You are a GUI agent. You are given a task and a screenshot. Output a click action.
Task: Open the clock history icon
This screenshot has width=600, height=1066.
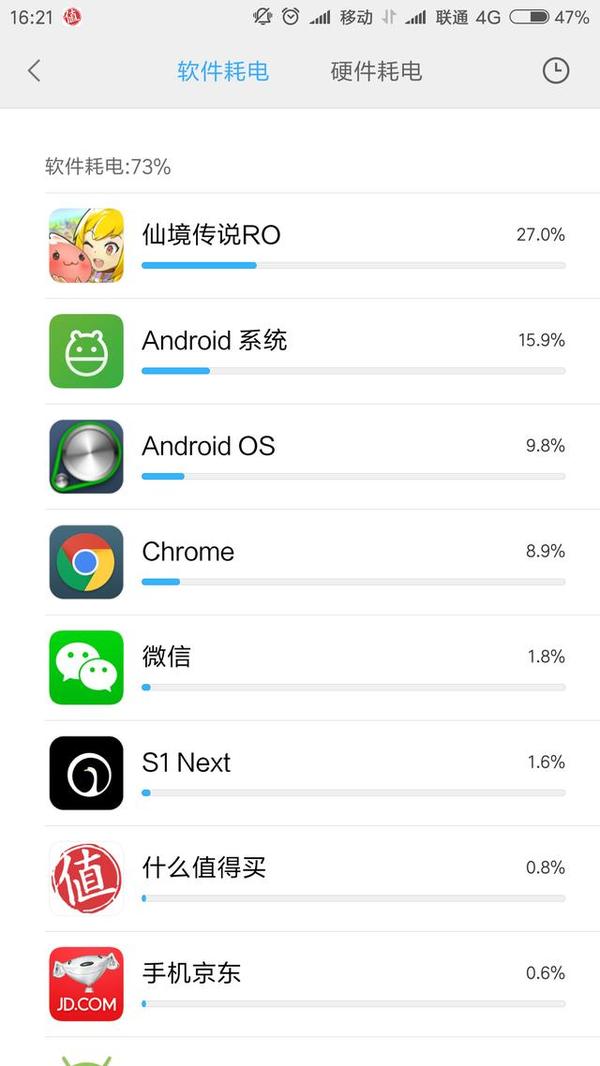pyautogui.click(x=555, y=71)
